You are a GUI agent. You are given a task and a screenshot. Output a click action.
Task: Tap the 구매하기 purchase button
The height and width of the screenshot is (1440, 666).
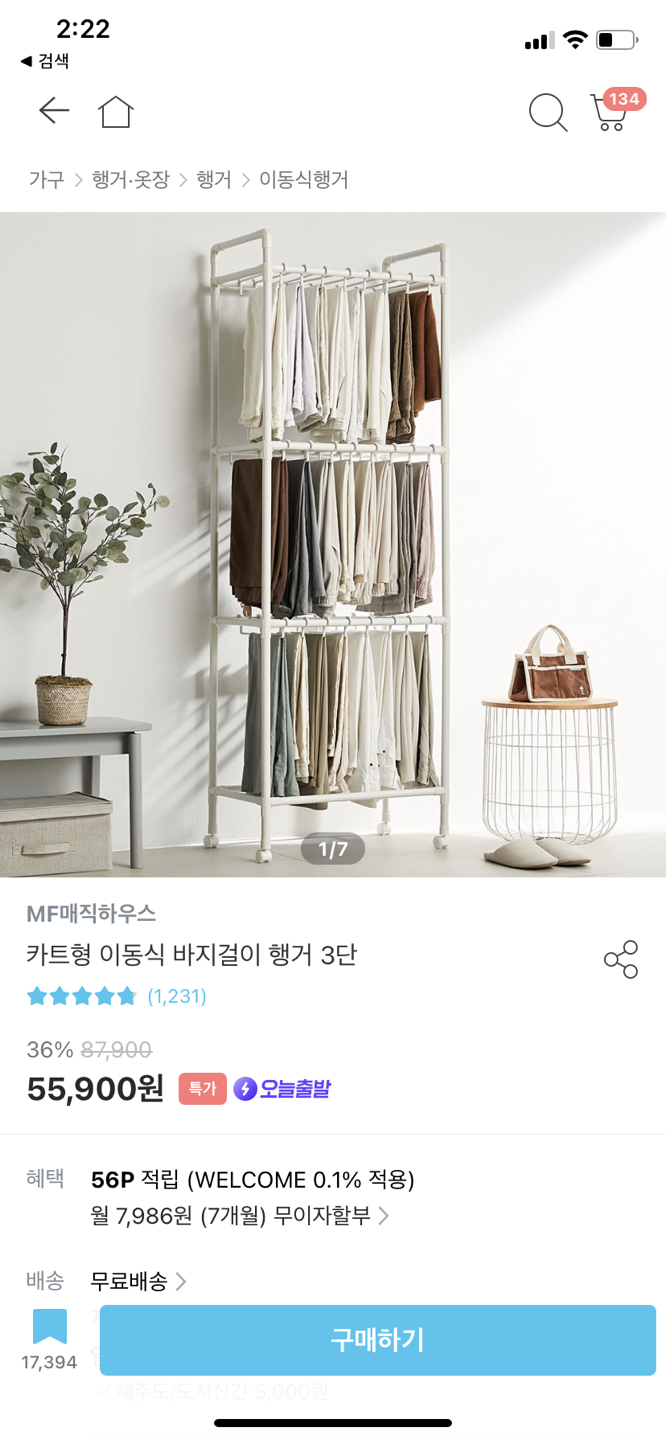[x=377, y=1340]
